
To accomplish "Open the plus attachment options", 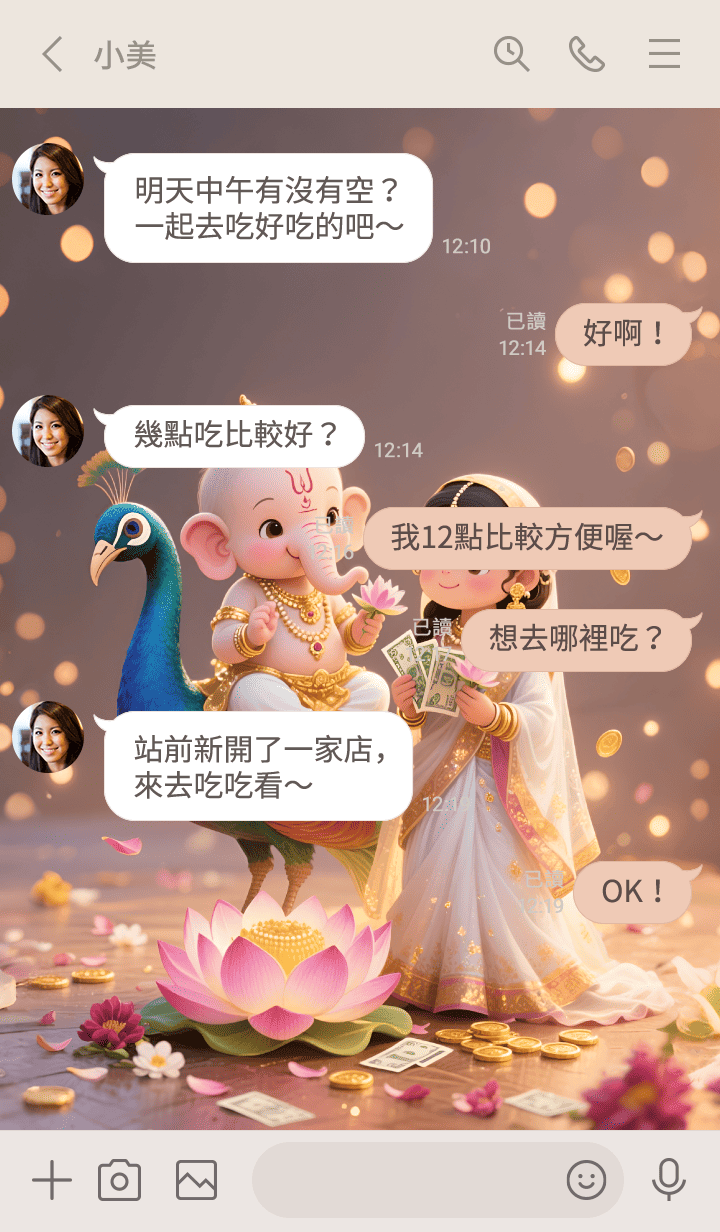I will click(52, 1181).
